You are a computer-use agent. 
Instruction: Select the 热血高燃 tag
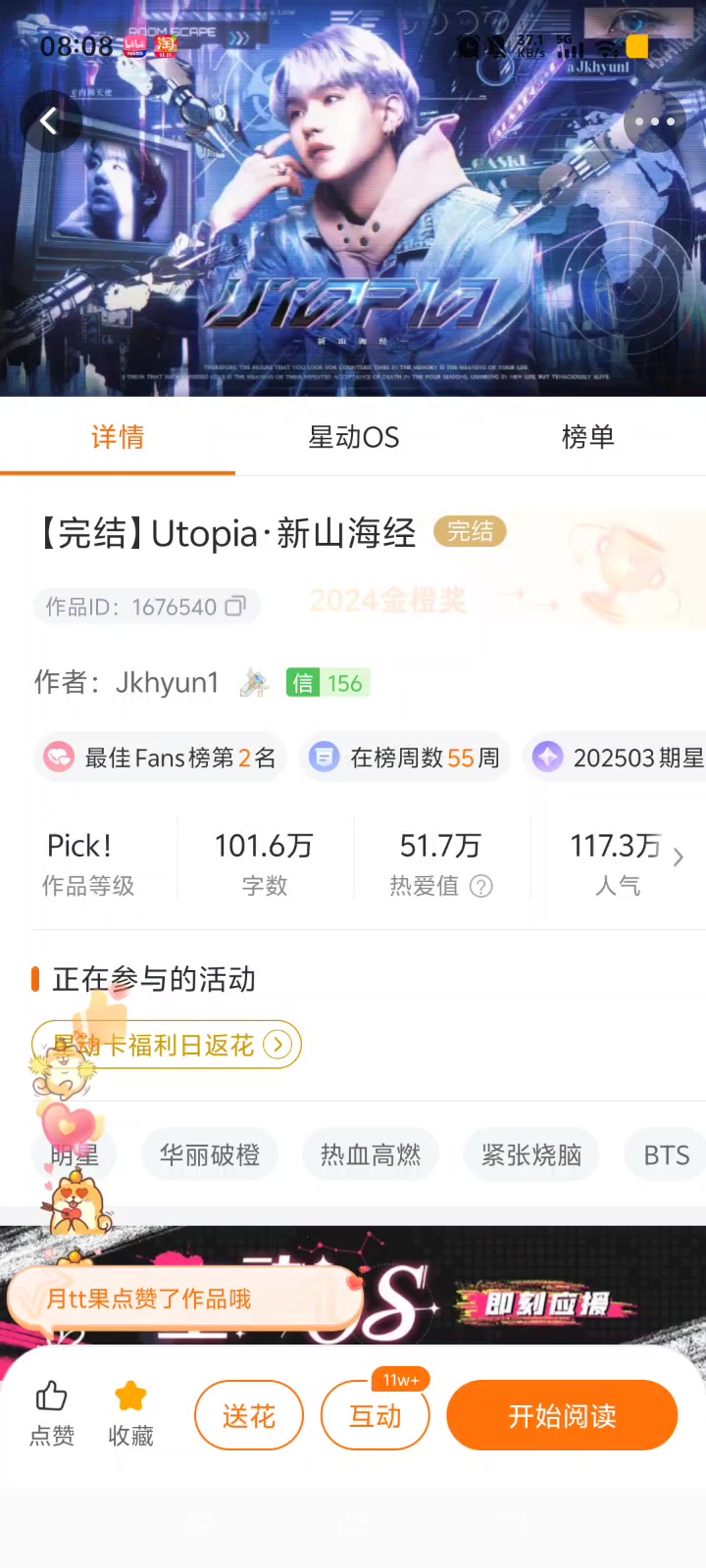(x=371, y=1155)
